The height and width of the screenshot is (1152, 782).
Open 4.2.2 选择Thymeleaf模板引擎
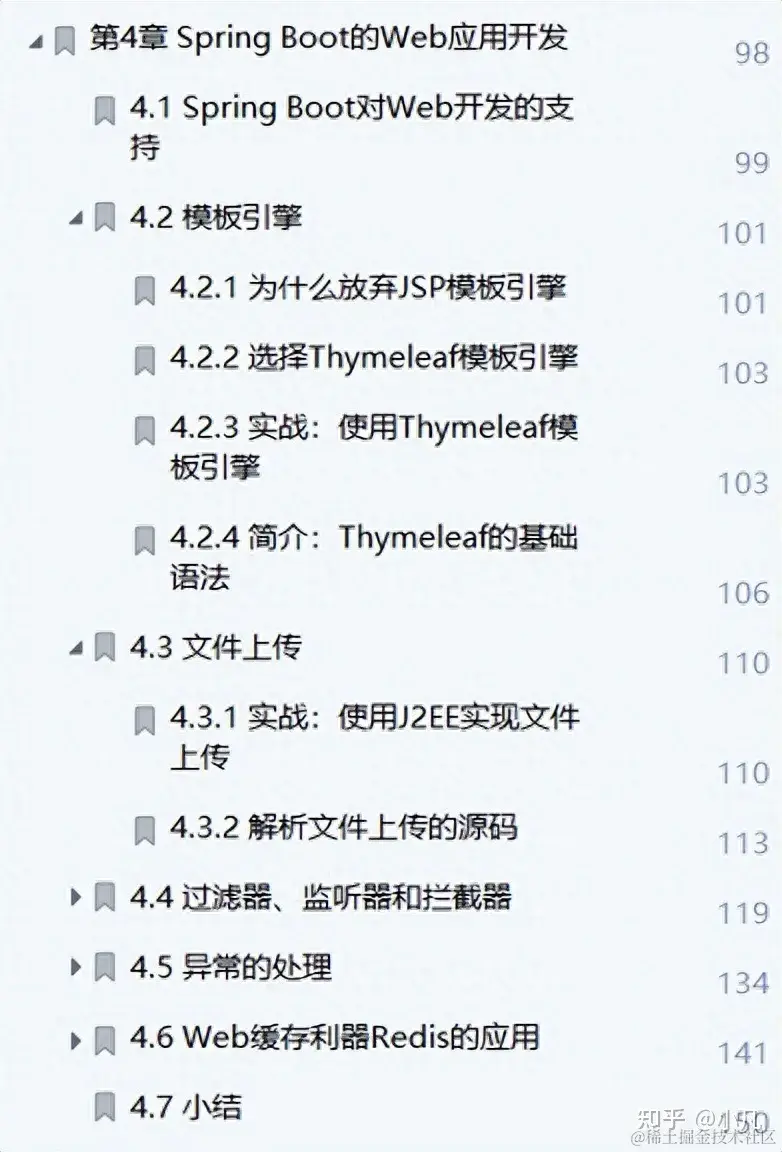[373, 358]
